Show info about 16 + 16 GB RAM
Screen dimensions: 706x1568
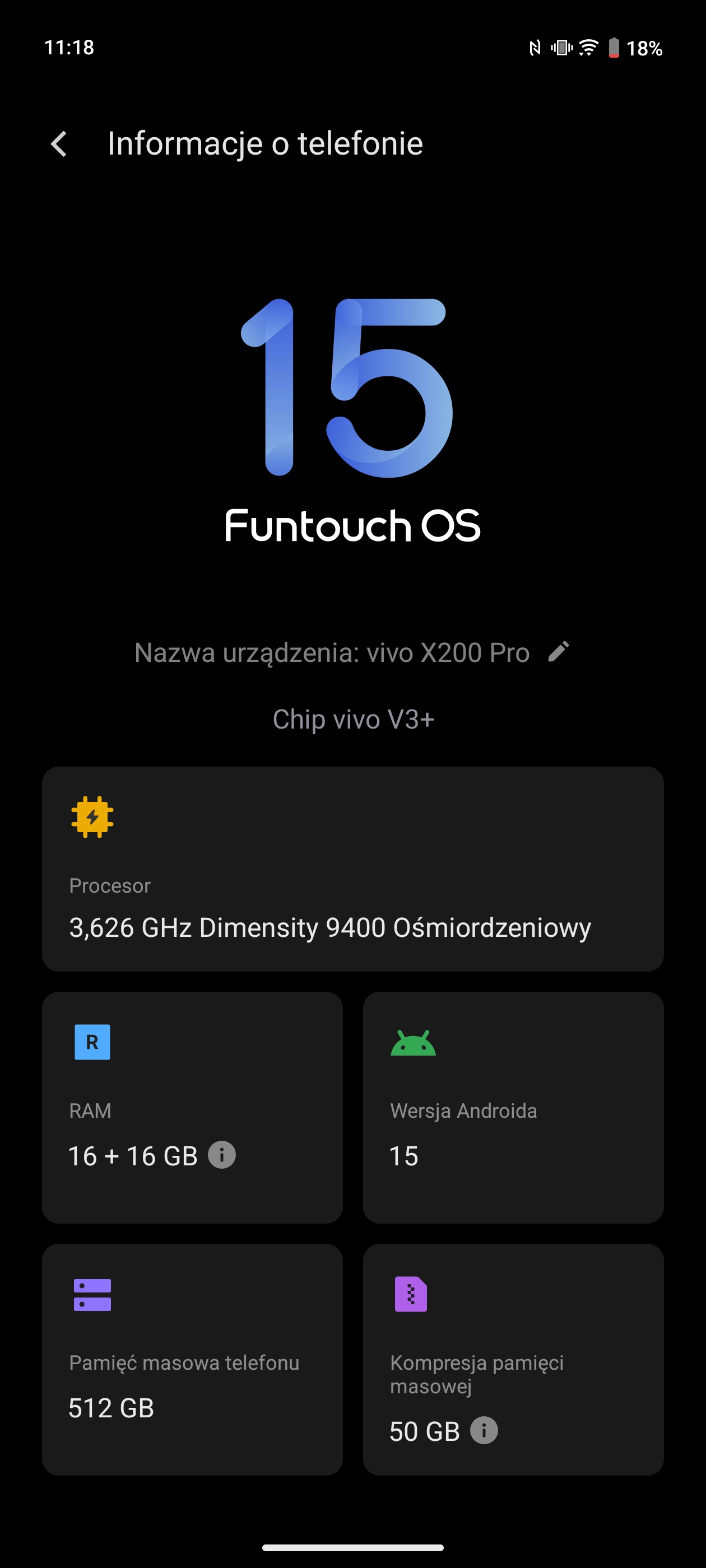click(x=222, y=1155)
